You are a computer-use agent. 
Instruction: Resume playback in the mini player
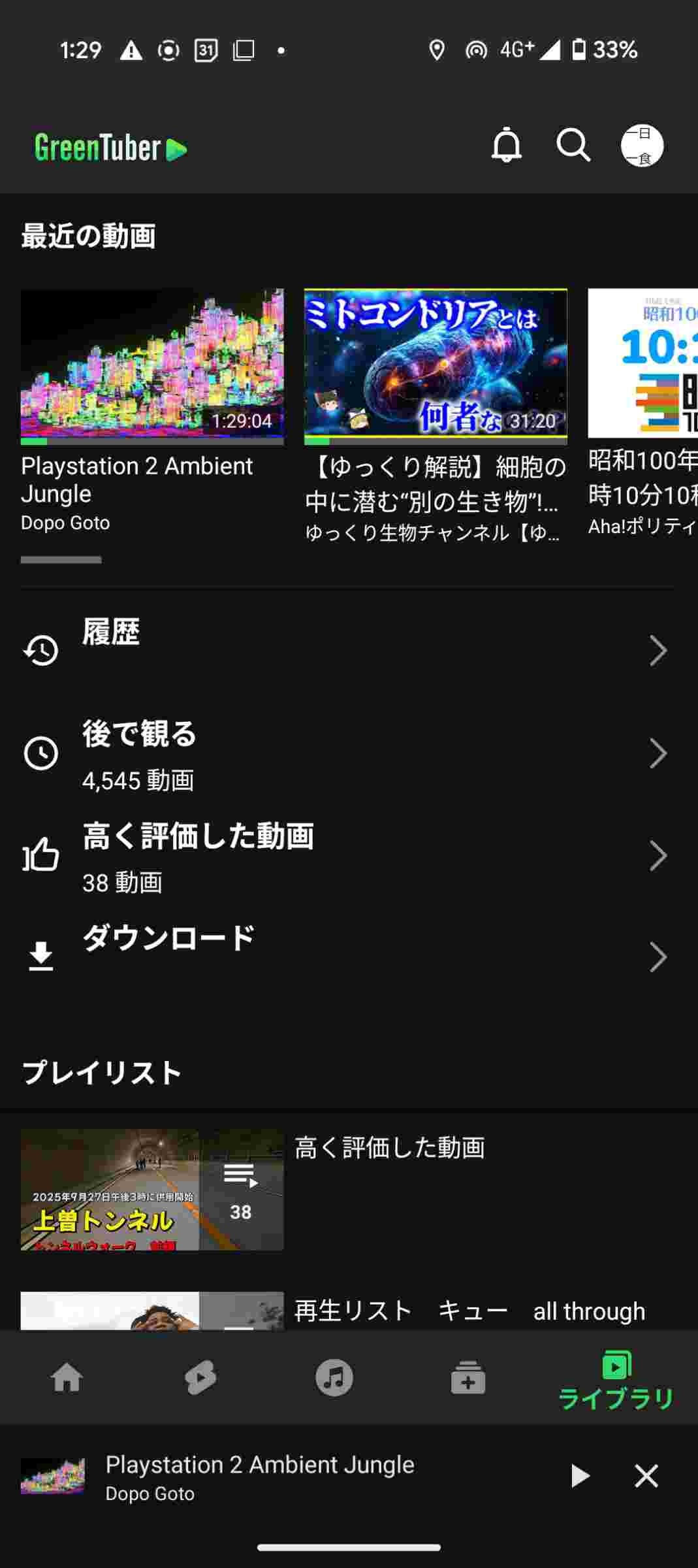[579, 1475]
